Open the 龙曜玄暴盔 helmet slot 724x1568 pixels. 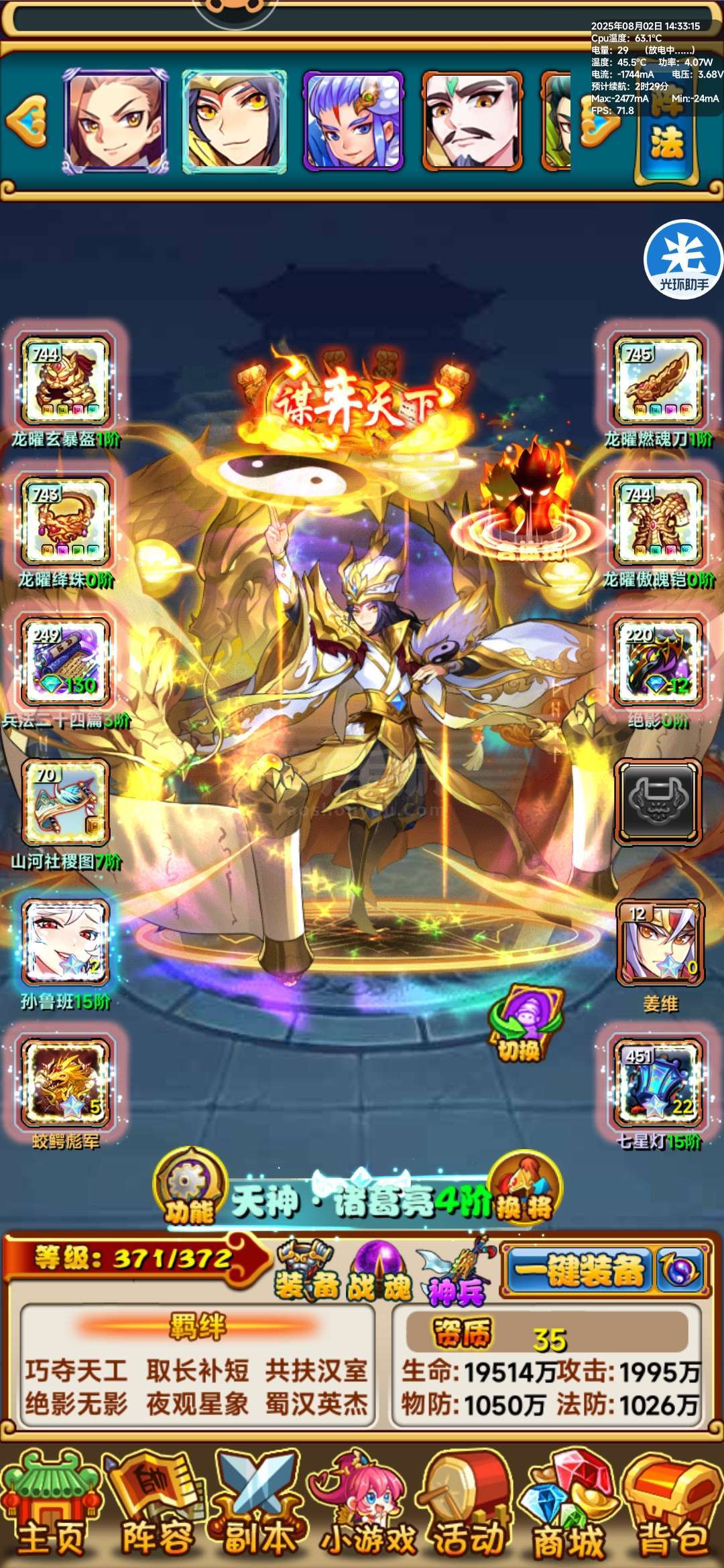65,381
